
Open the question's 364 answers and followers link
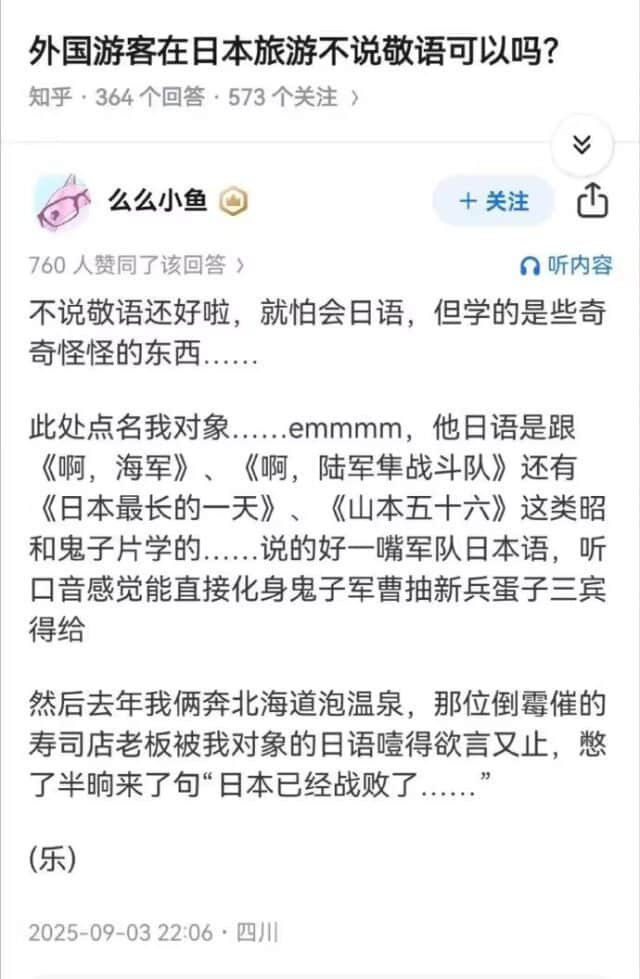(x=194, y=97)
